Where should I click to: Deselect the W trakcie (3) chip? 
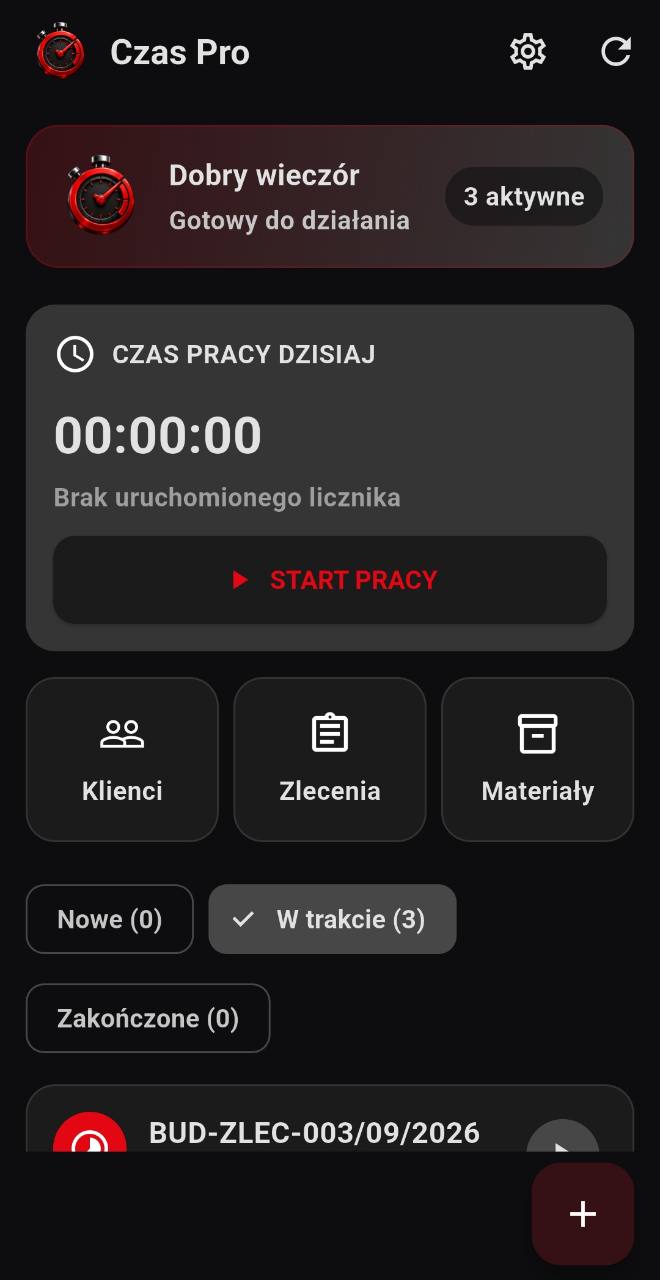click(332, 919)
